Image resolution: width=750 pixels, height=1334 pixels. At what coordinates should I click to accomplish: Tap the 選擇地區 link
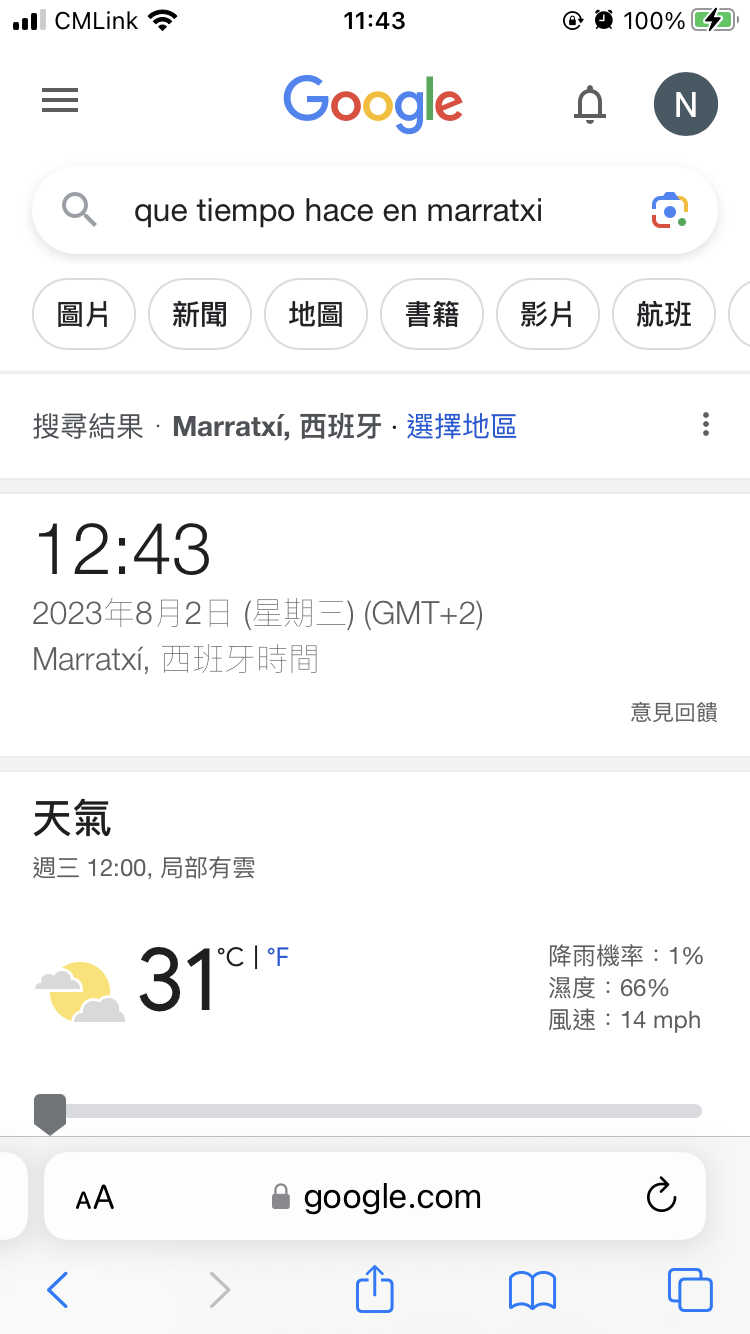[462, 427]
